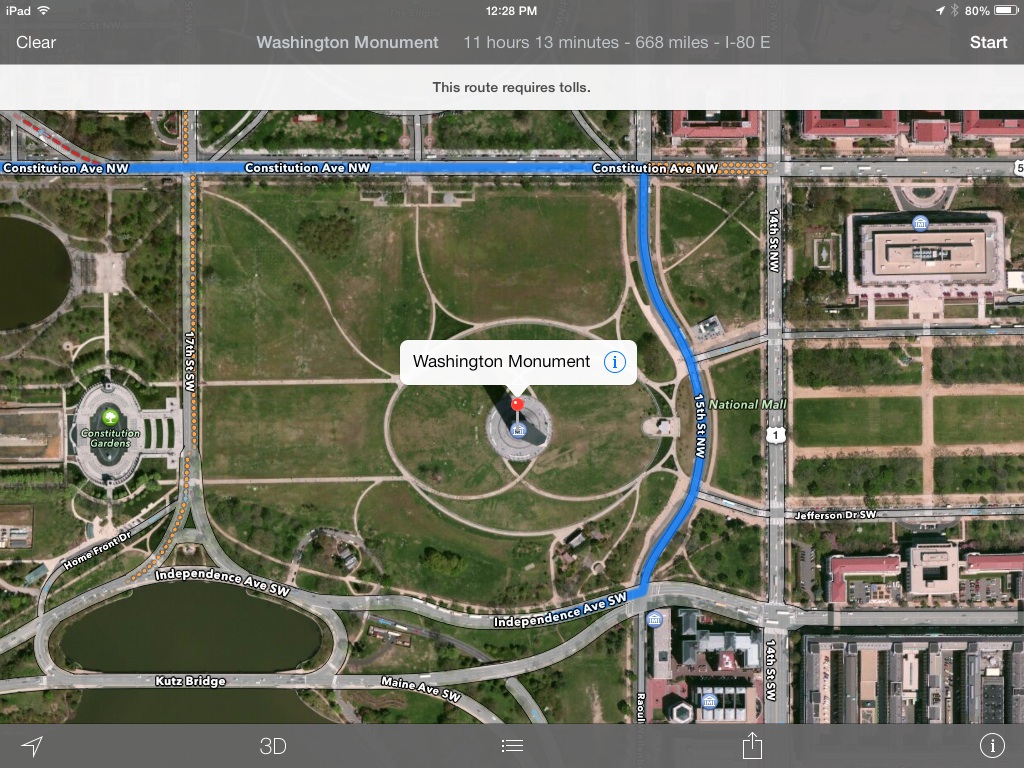
Task: Open the Washington Monument info button
Action: tap(615, 362)
